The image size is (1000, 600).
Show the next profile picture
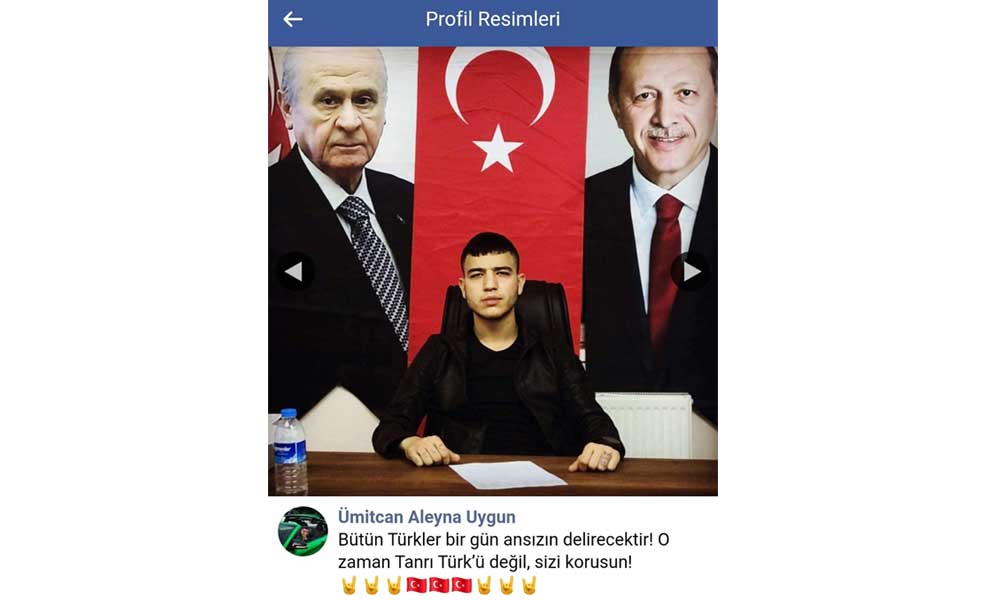690,271
